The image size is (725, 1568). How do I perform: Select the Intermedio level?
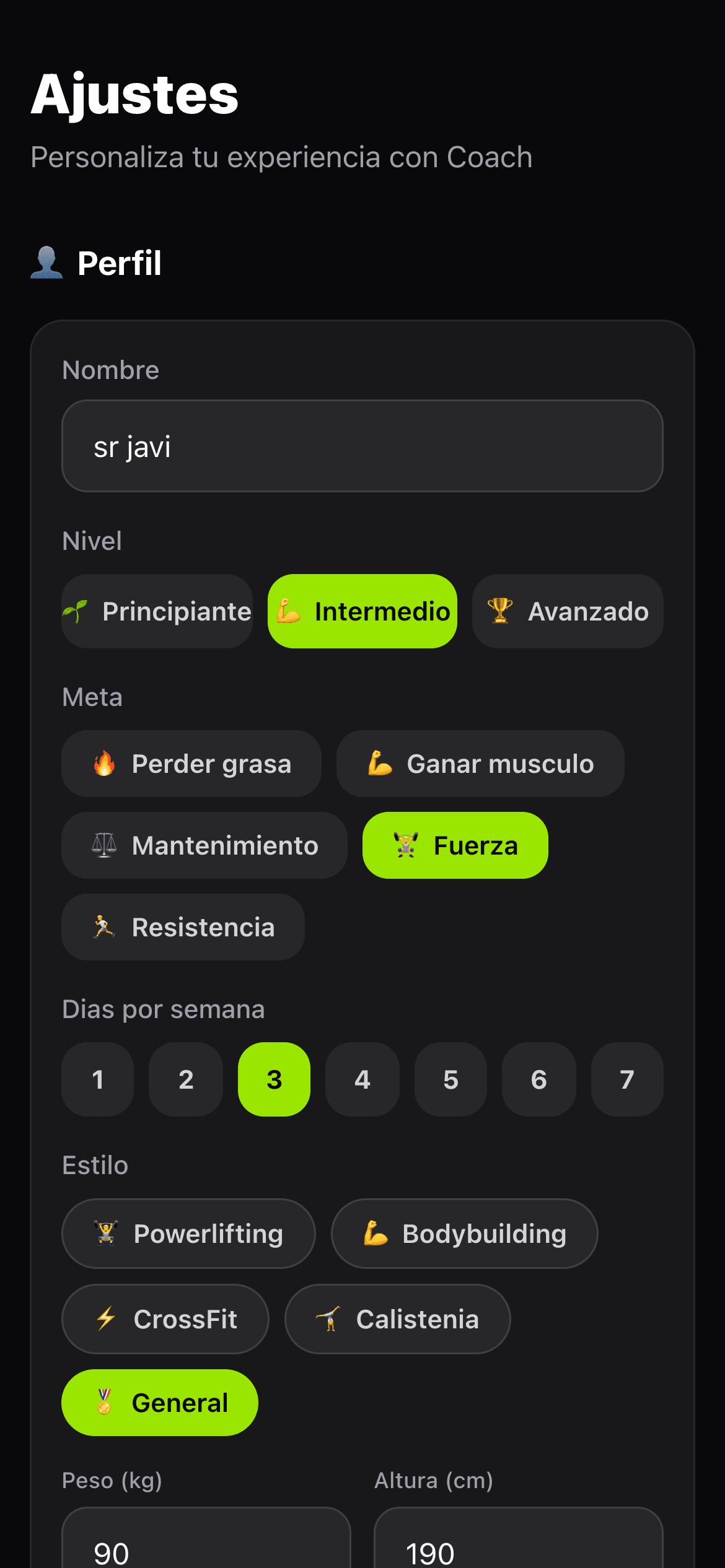(x=362, y=611)
